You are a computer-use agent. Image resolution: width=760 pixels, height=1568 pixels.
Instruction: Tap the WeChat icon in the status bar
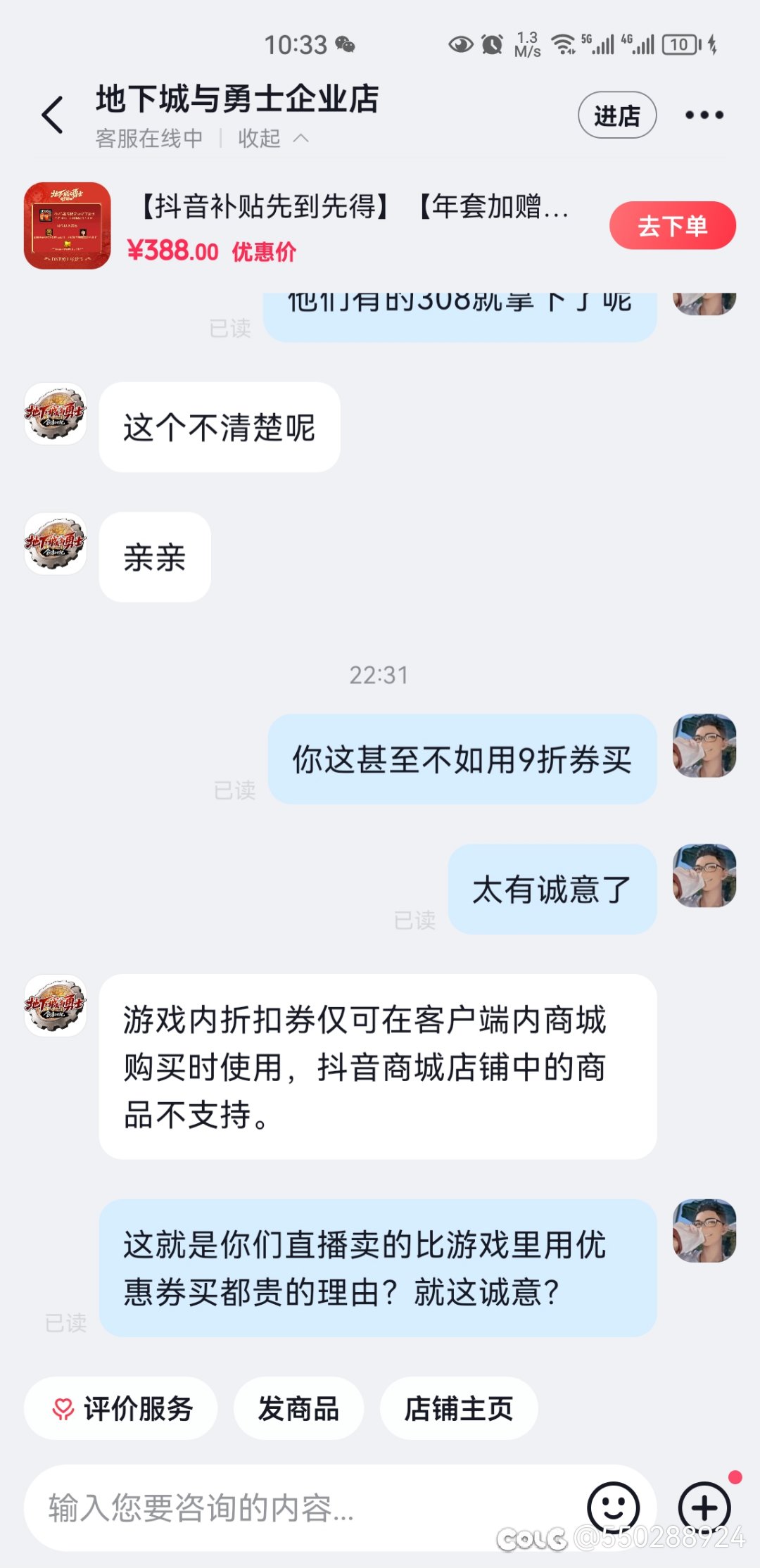coord(346,44)
